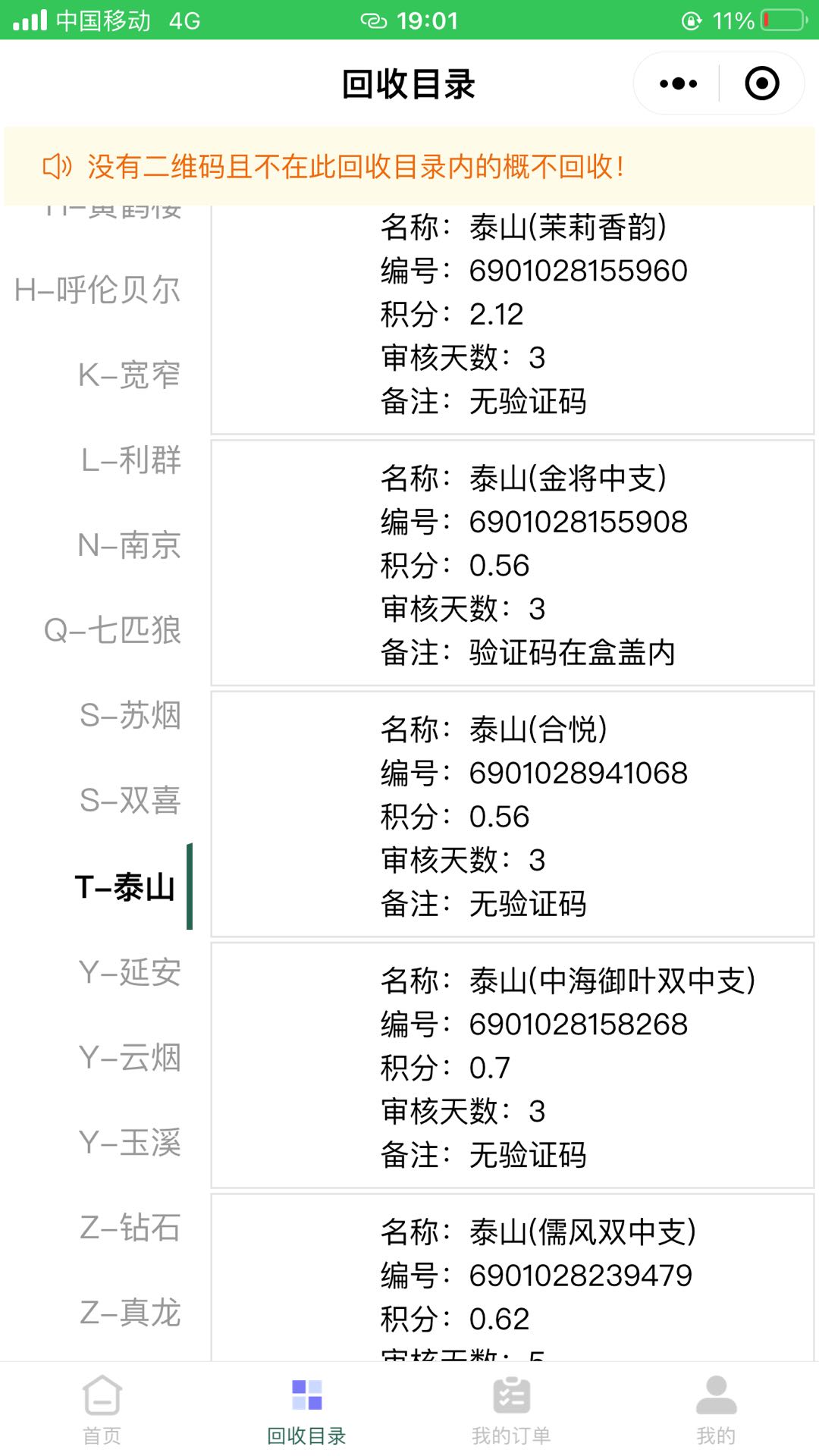Choose the L-利群 category
Screen dimensions: 819x1456
(x=130, y=460)
